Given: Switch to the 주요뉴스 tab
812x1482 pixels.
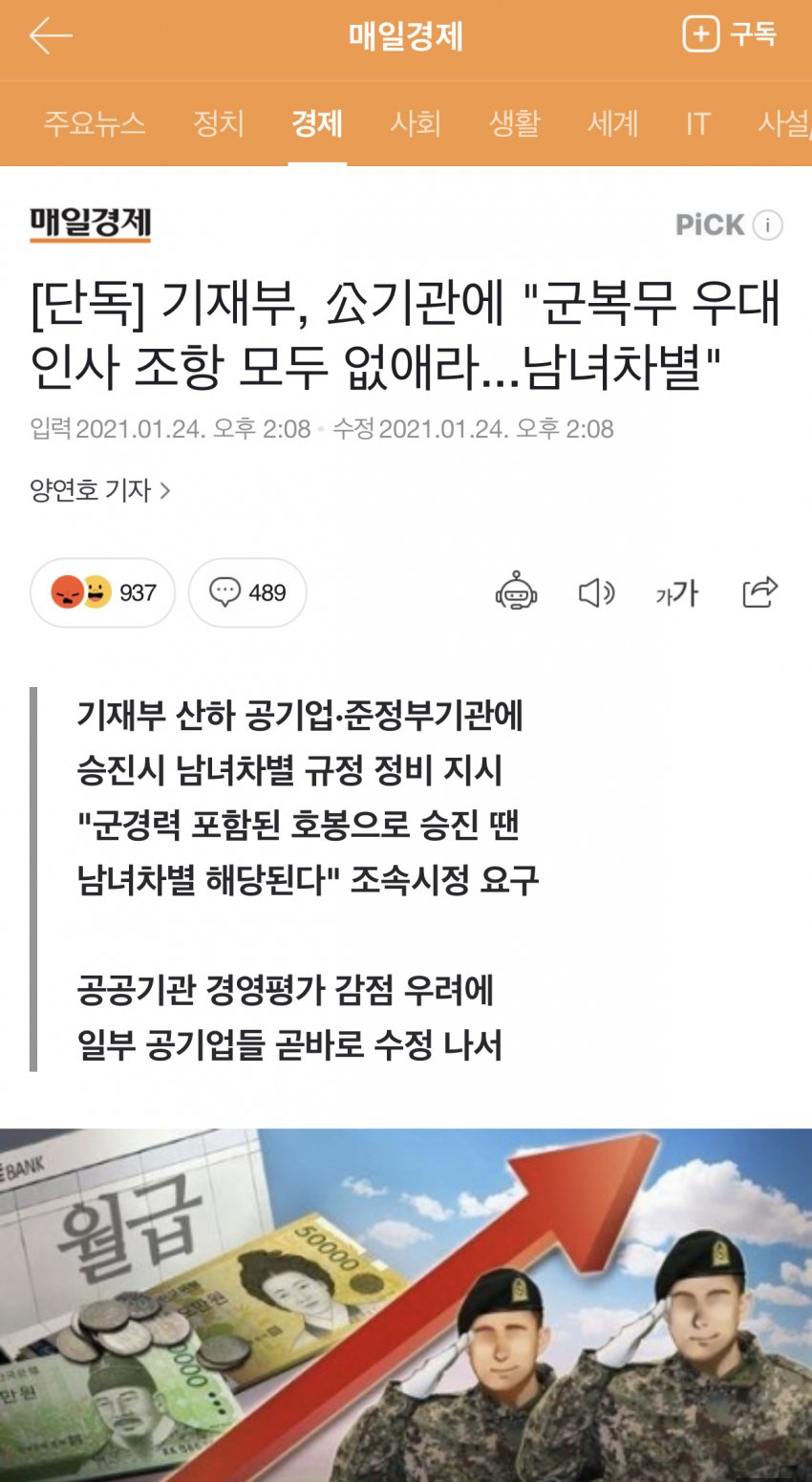Looking at the screenshot, I should [x=95, y=123].
